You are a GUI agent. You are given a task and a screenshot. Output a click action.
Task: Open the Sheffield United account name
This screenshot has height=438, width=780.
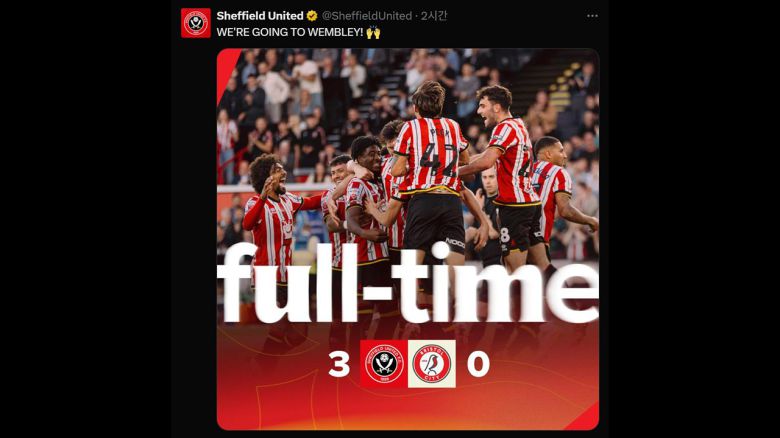point(260,16)
